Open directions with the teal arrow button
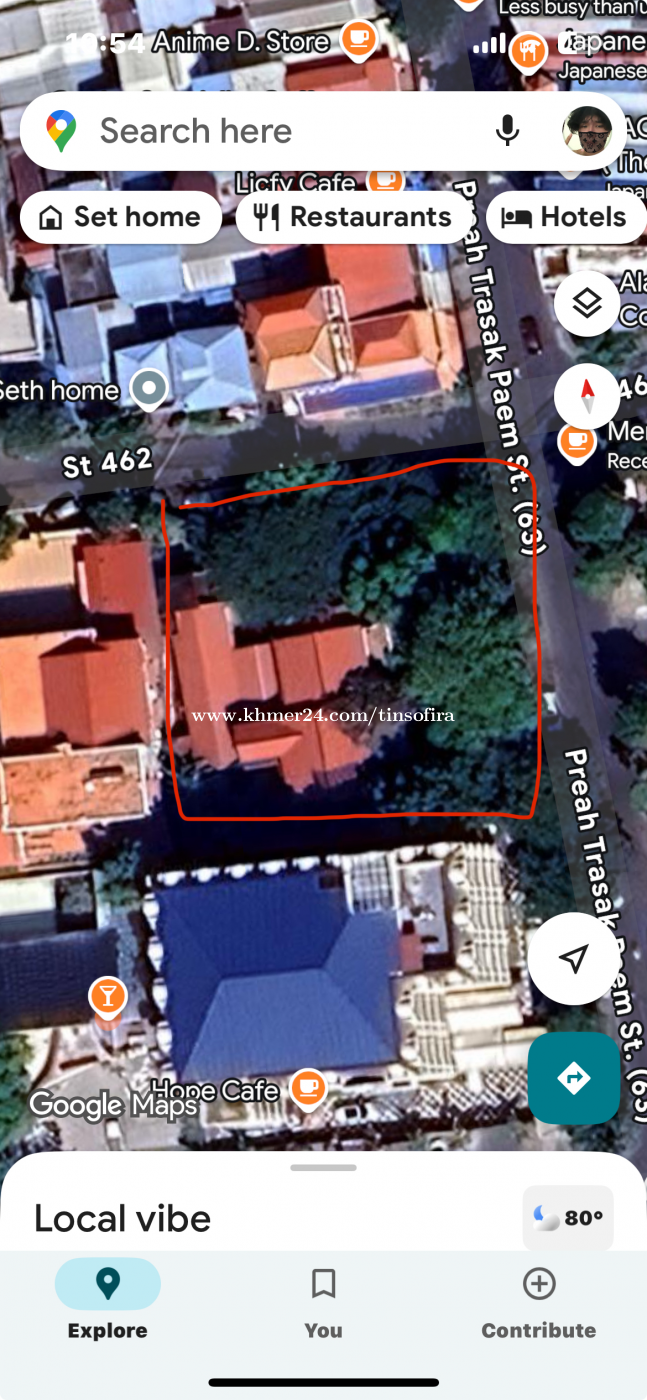647x1400 pixels. 573,1078
